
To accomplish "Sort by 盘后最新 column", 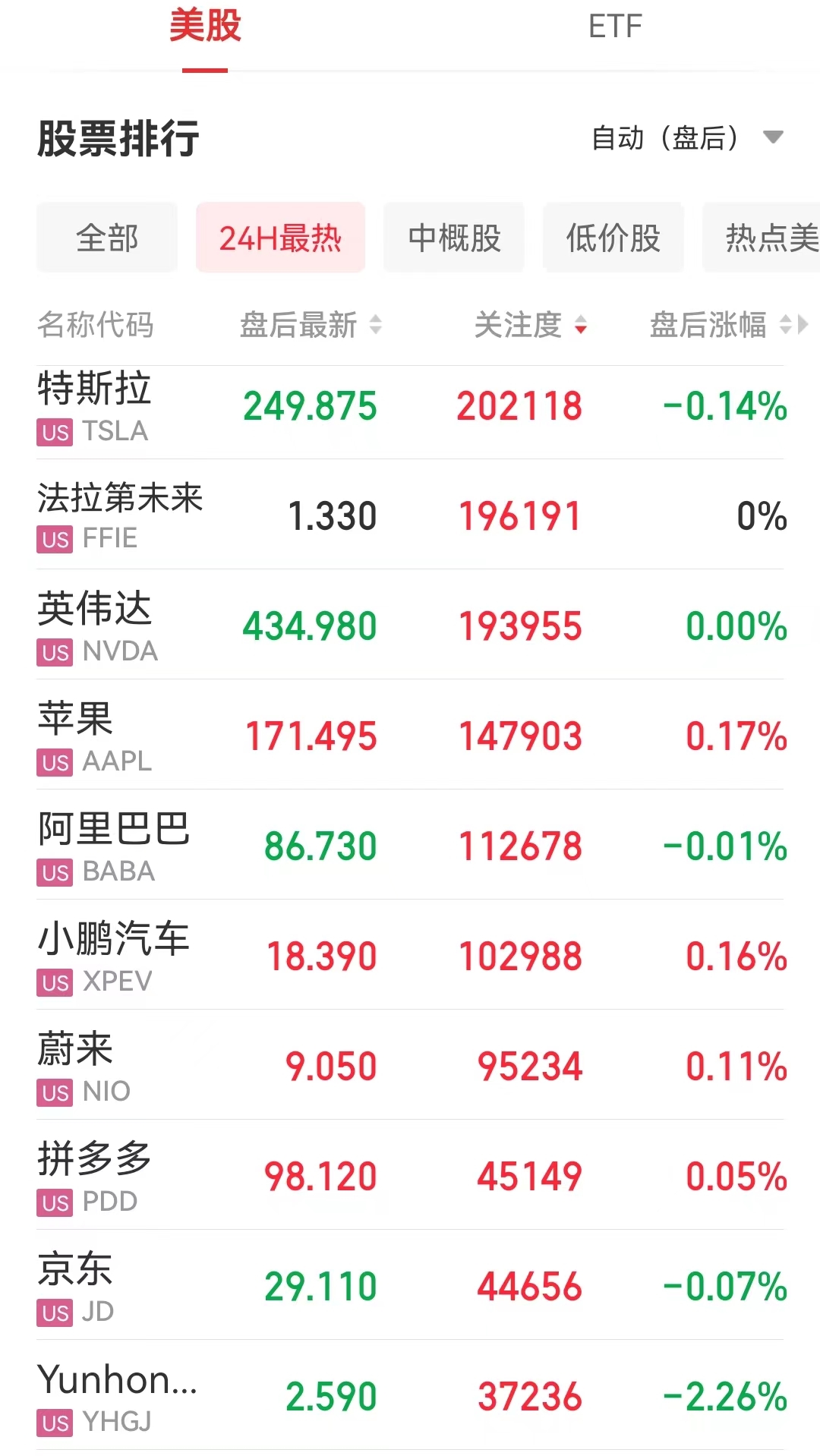I will (x=311, y=325).
